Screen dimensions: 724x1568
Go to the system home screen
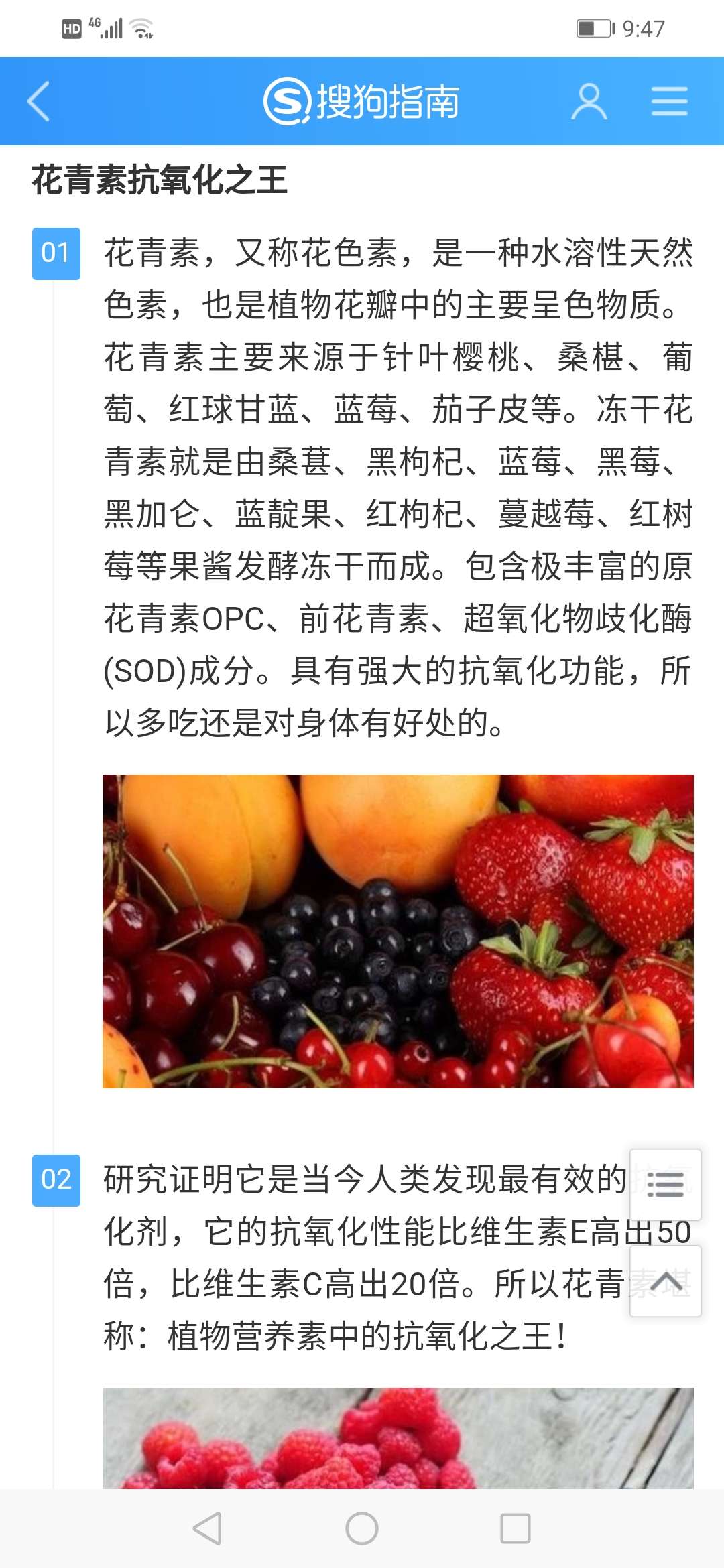click(x=362, y=1528)
